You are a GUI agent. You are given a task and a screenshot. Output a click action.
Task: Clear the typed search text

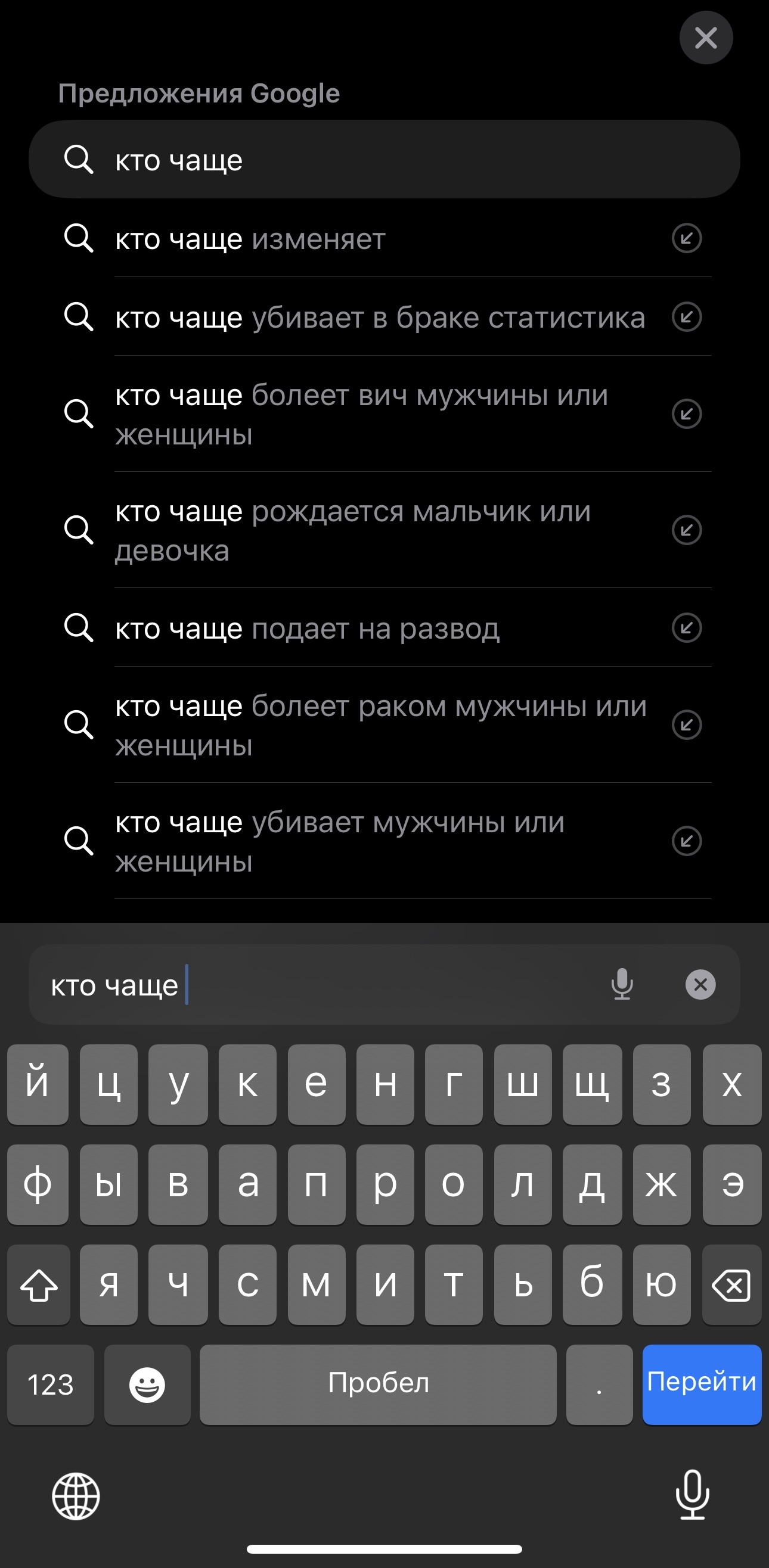point(700,985)
